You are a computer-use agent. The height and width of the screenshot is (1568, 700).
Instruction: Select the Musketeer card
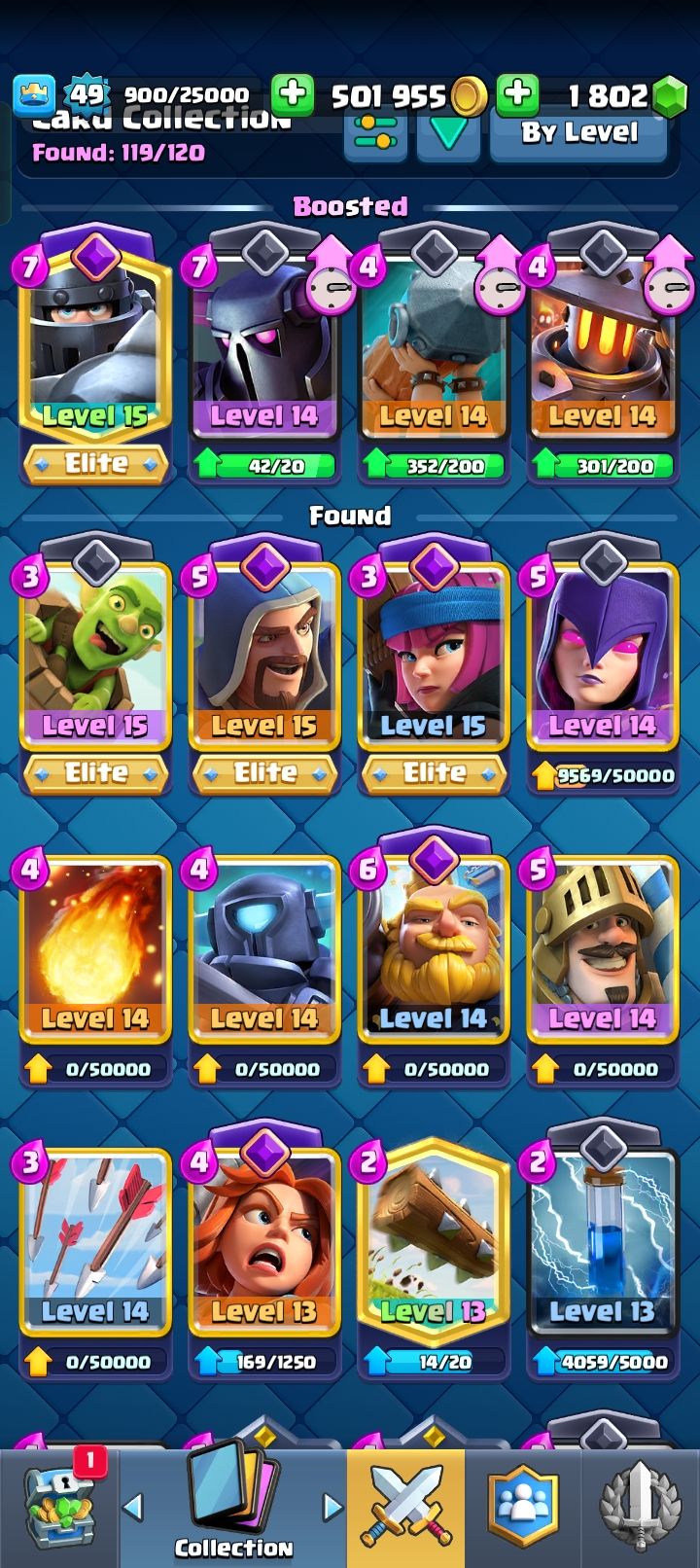pos(433,652)
